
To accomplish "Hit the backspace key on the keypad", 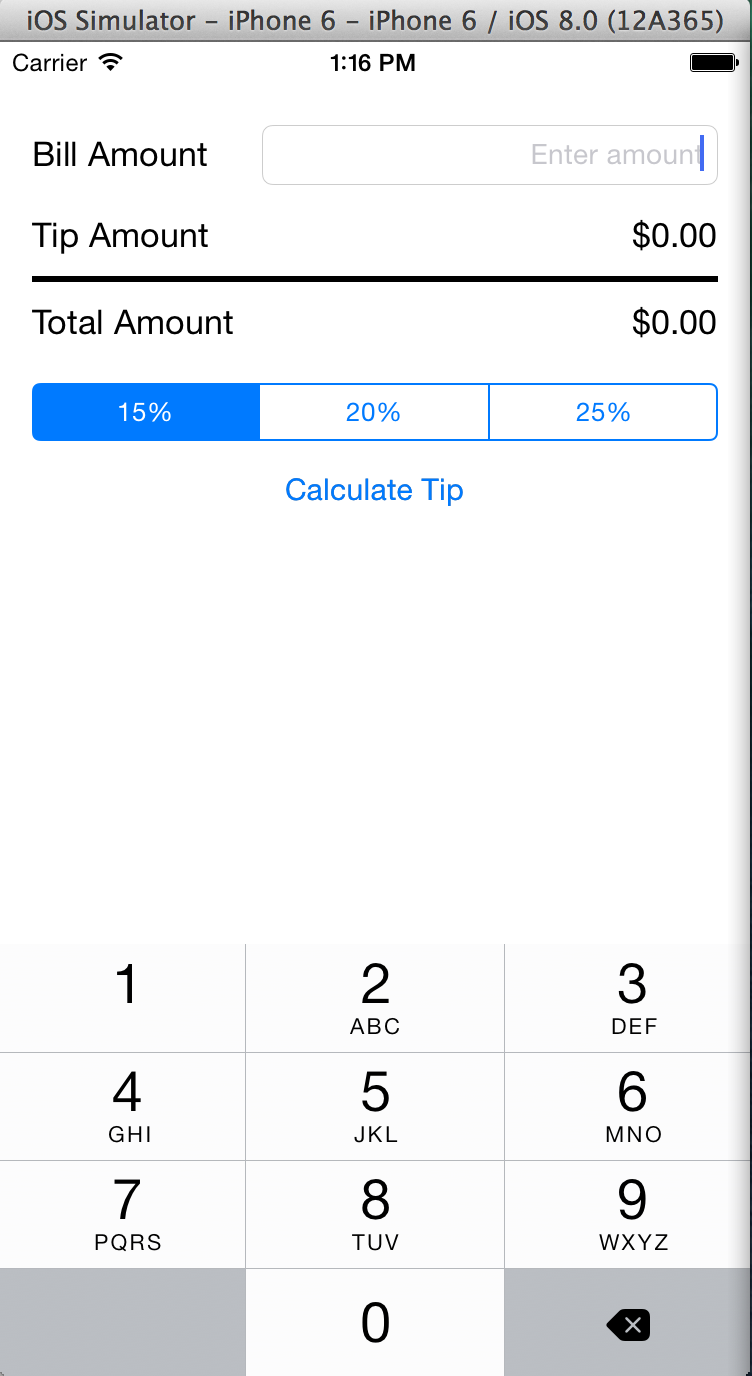I will [x=628, y=1323].
